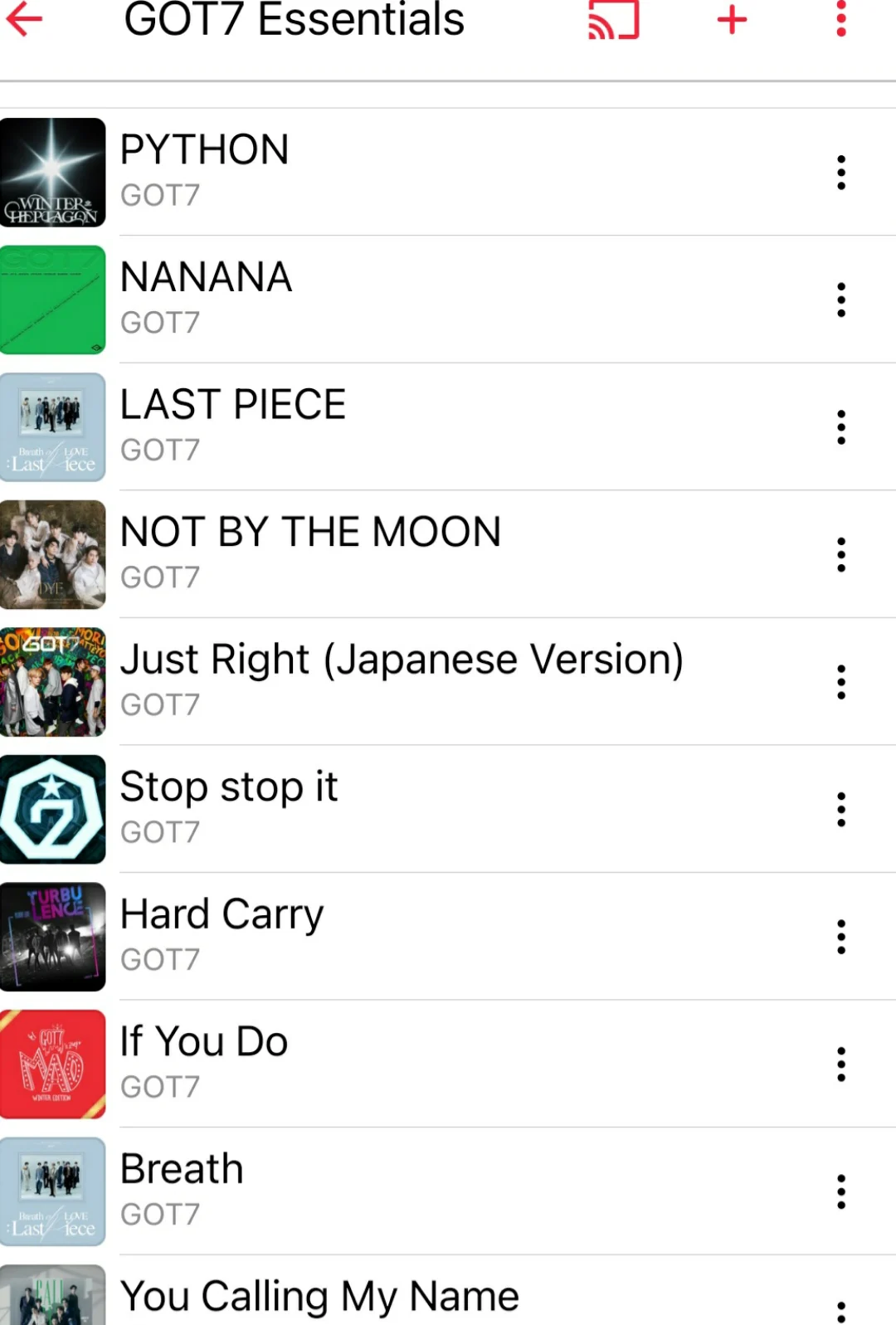This screenshot has width=896, height=1325.
Task: Open the options menu for Breath
Action: (840, 1191)
